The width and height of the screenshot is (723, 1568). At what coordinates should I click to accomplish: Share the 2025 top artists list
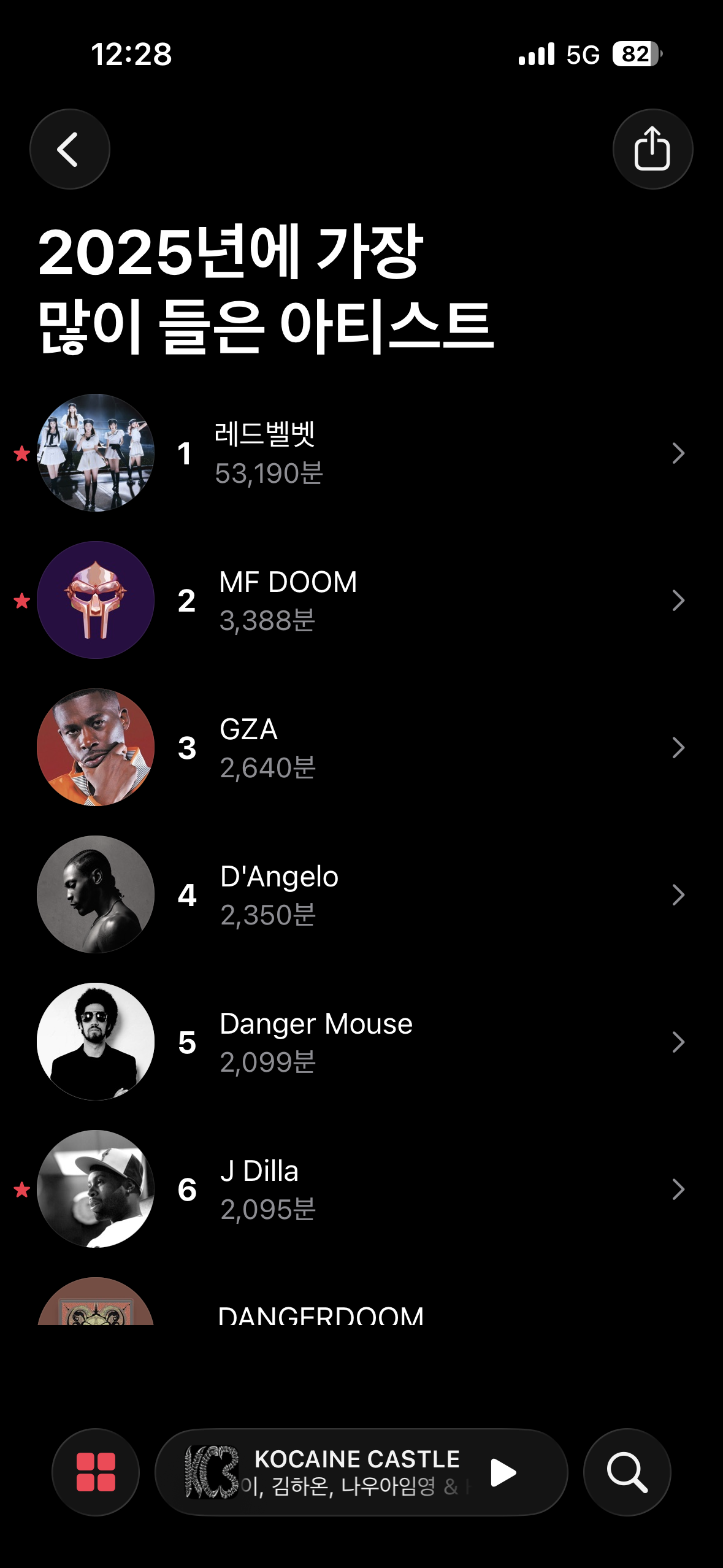click(652, 149)
